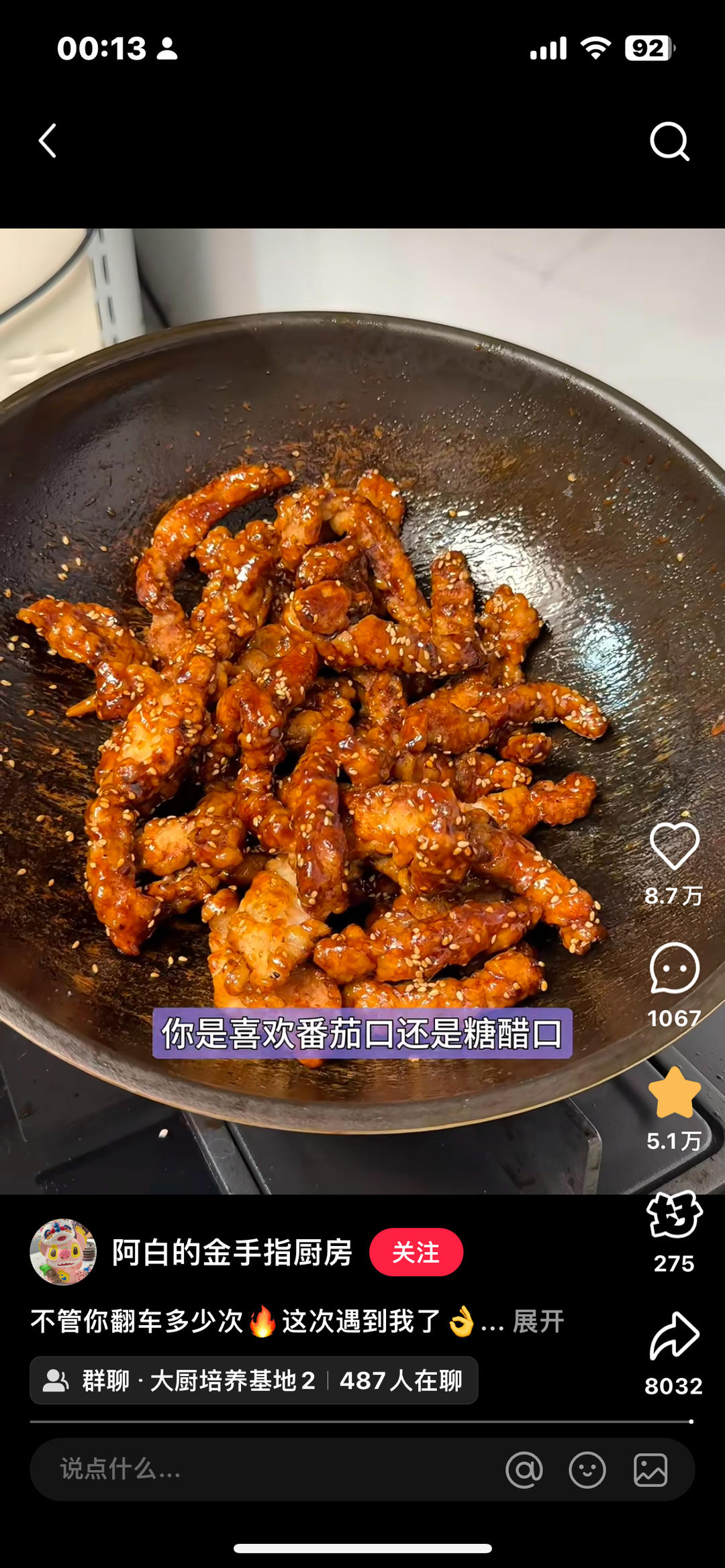Join group chat 大厨培养基地2
The image size is (725, 1568).
tap(254, 1380)
